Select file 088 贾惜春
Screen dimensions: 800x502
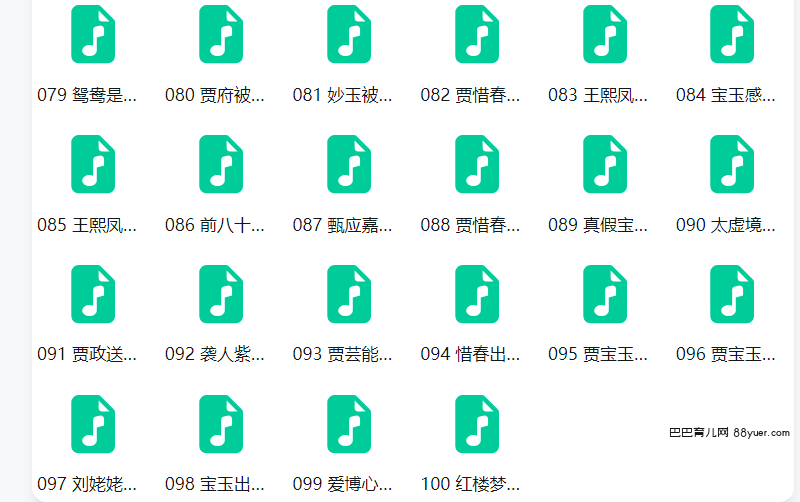(x=477, y=165)
